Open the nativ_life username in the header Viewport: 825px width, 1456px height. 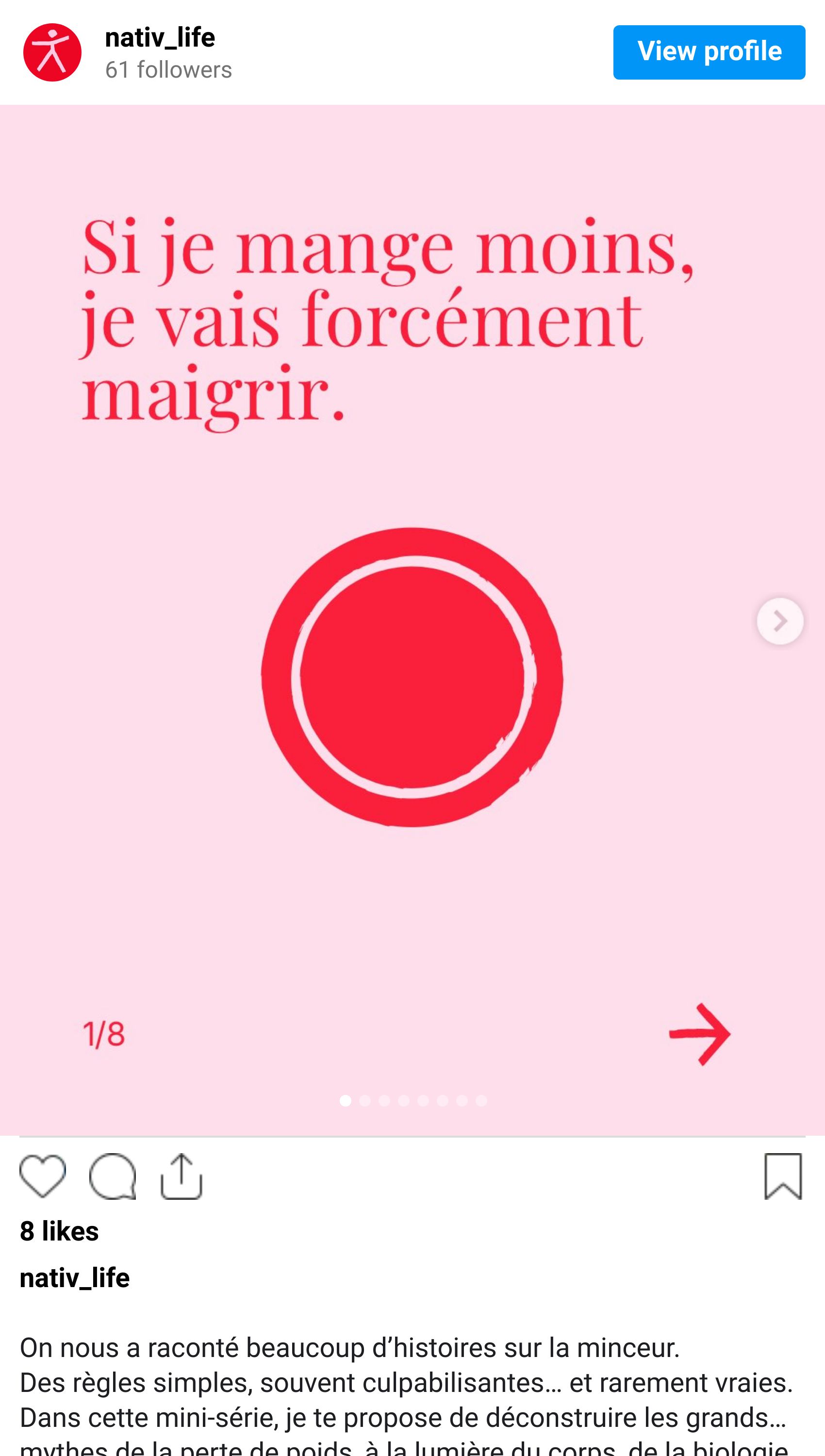click(160, 37)
